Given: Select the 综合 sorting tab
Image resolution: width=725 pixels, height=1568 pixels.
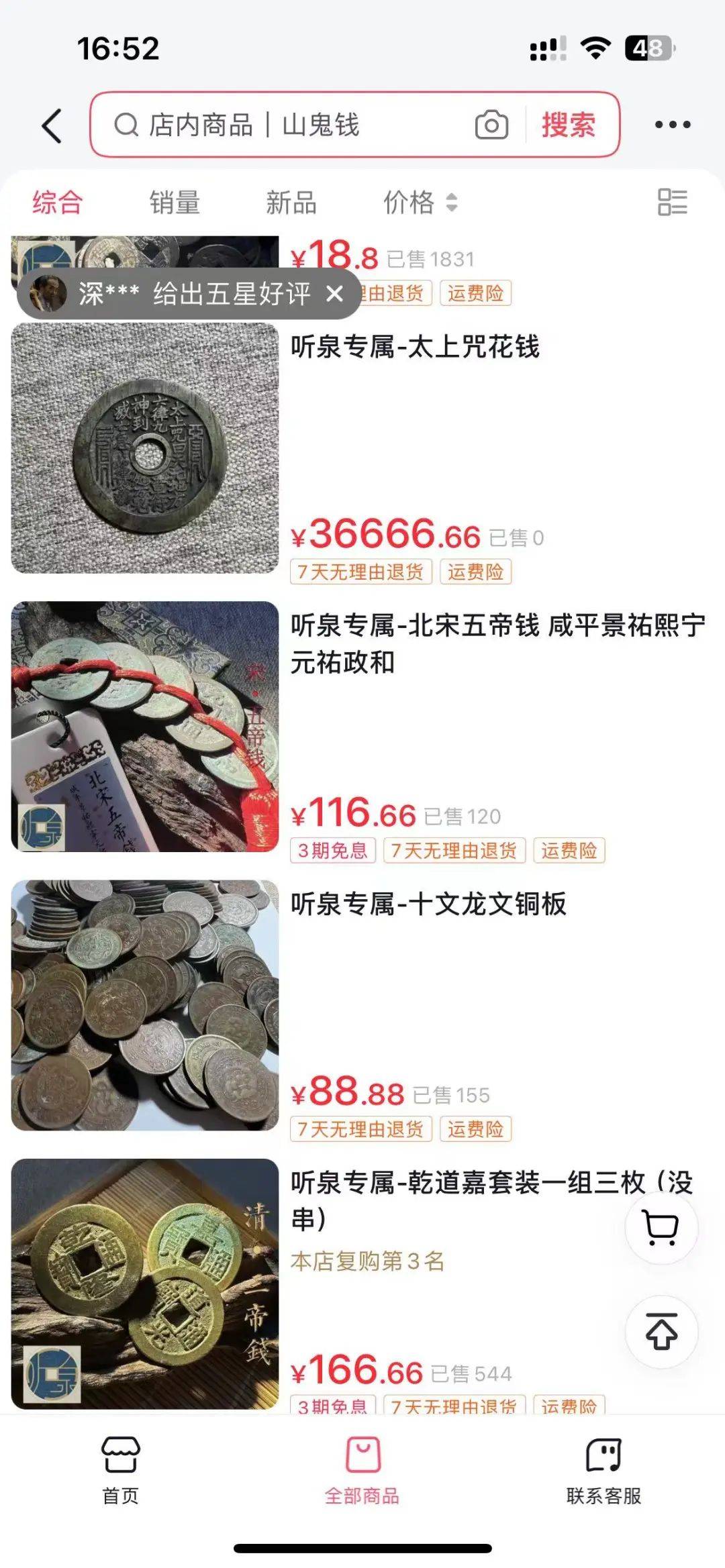Looking at the screenshot, I should click(58, 203).
